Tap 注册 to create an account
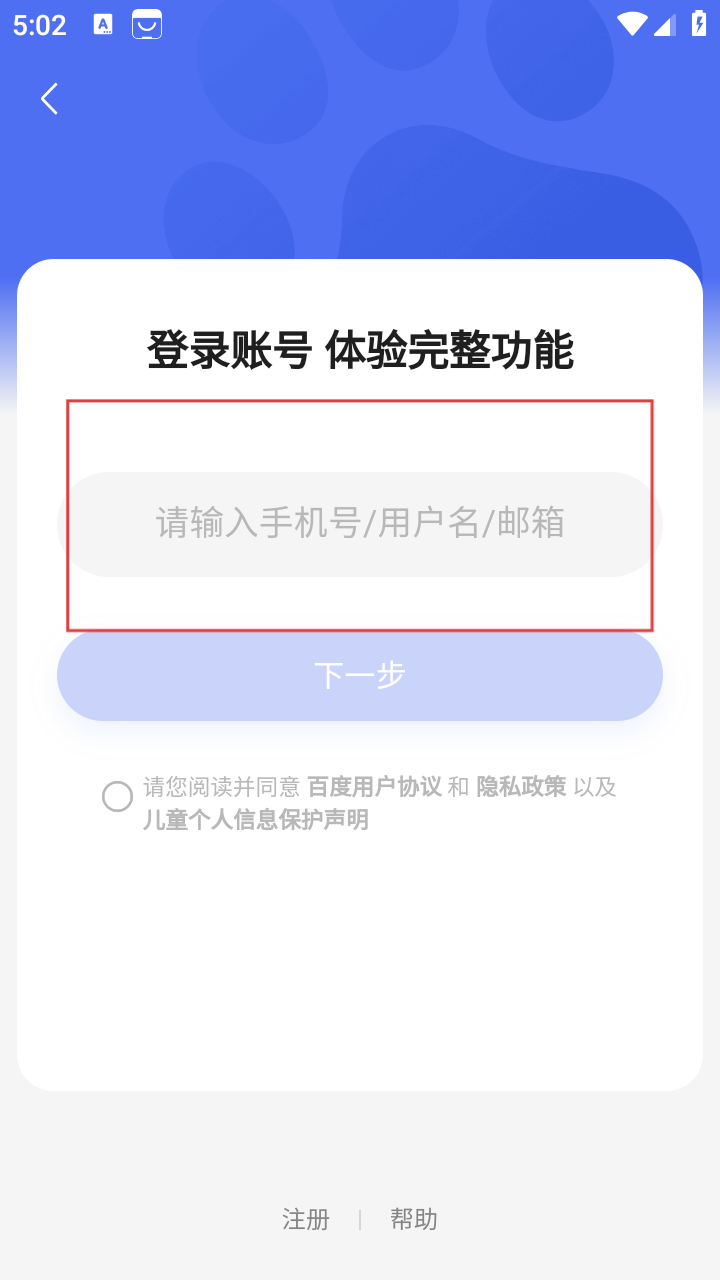 coord(306,1219)
